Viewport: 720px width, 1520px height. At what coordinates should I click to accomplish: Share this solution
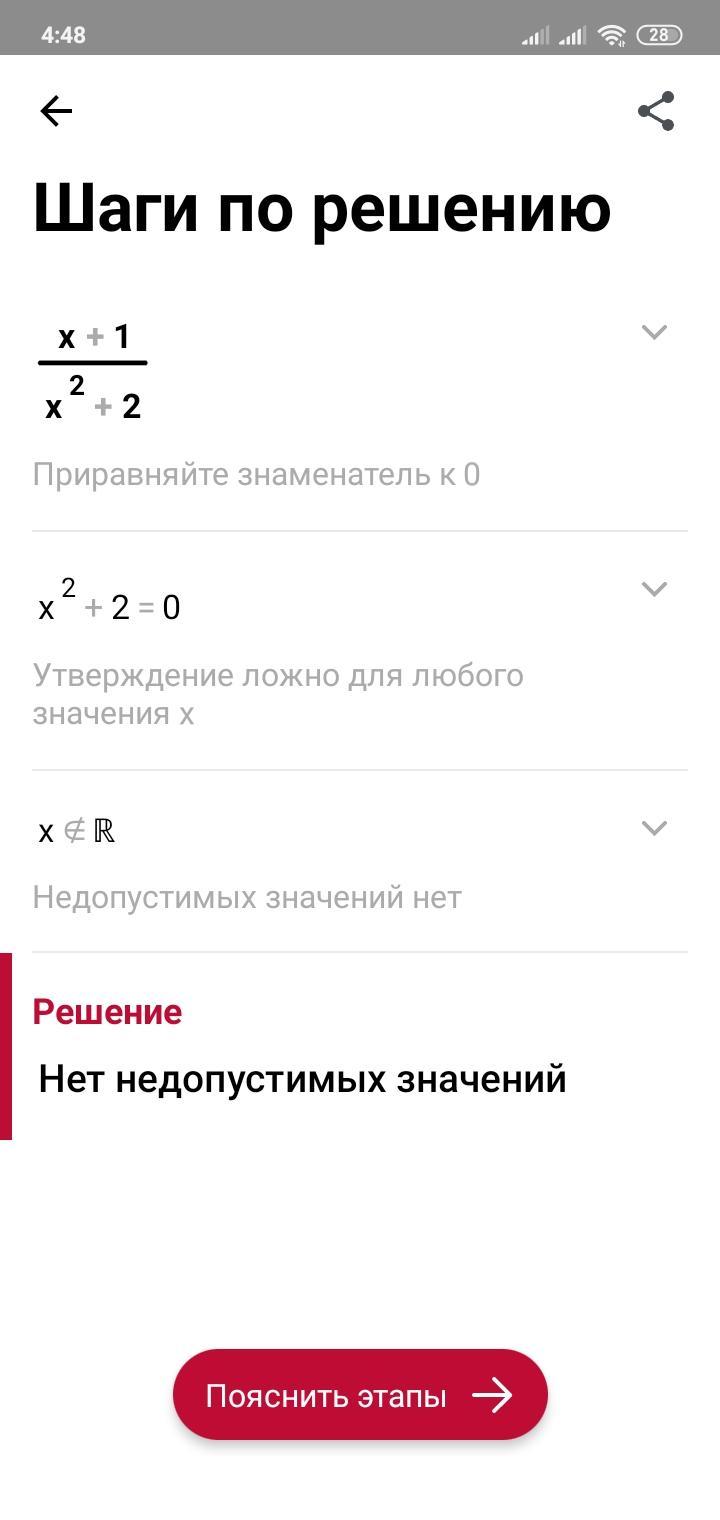[656, 111]
